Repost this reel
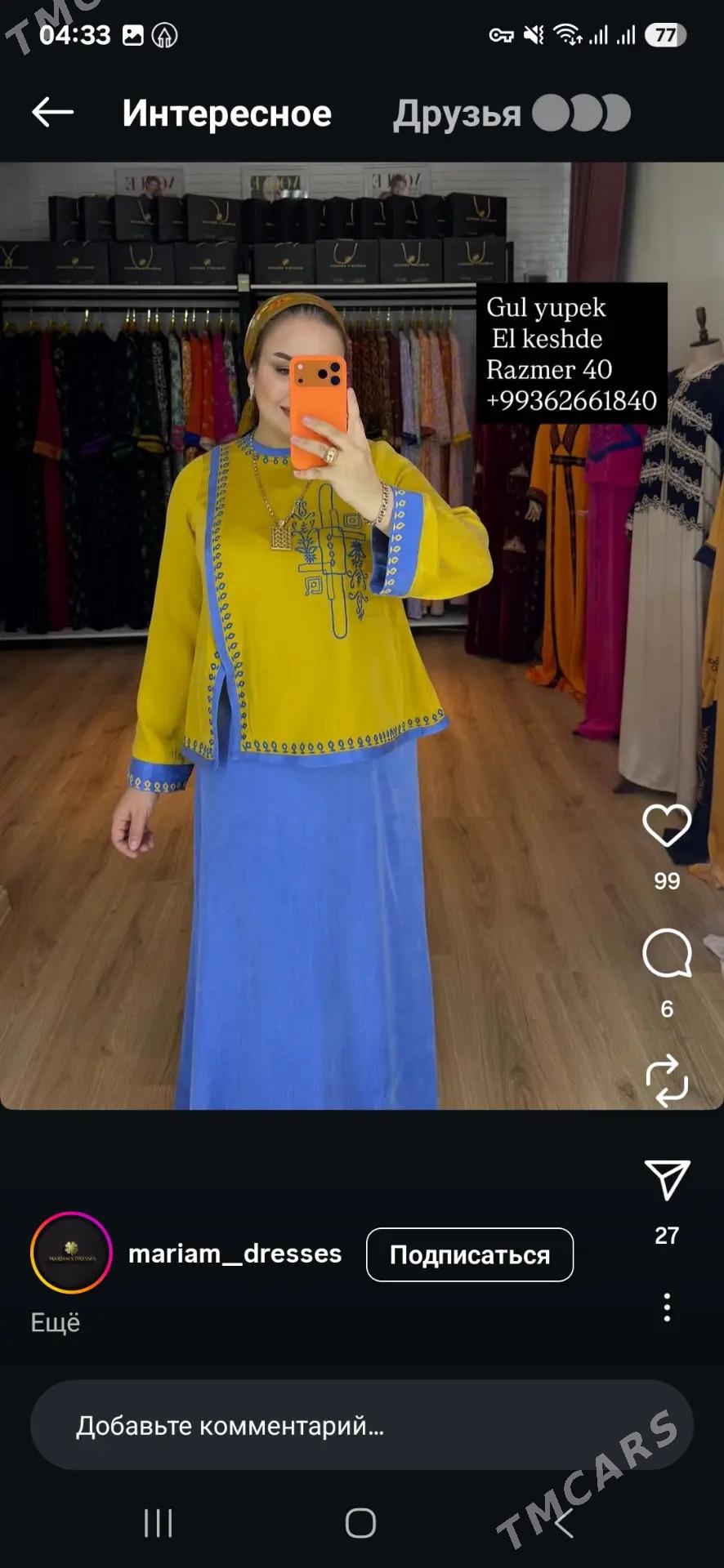 [x=667, y=1080]
